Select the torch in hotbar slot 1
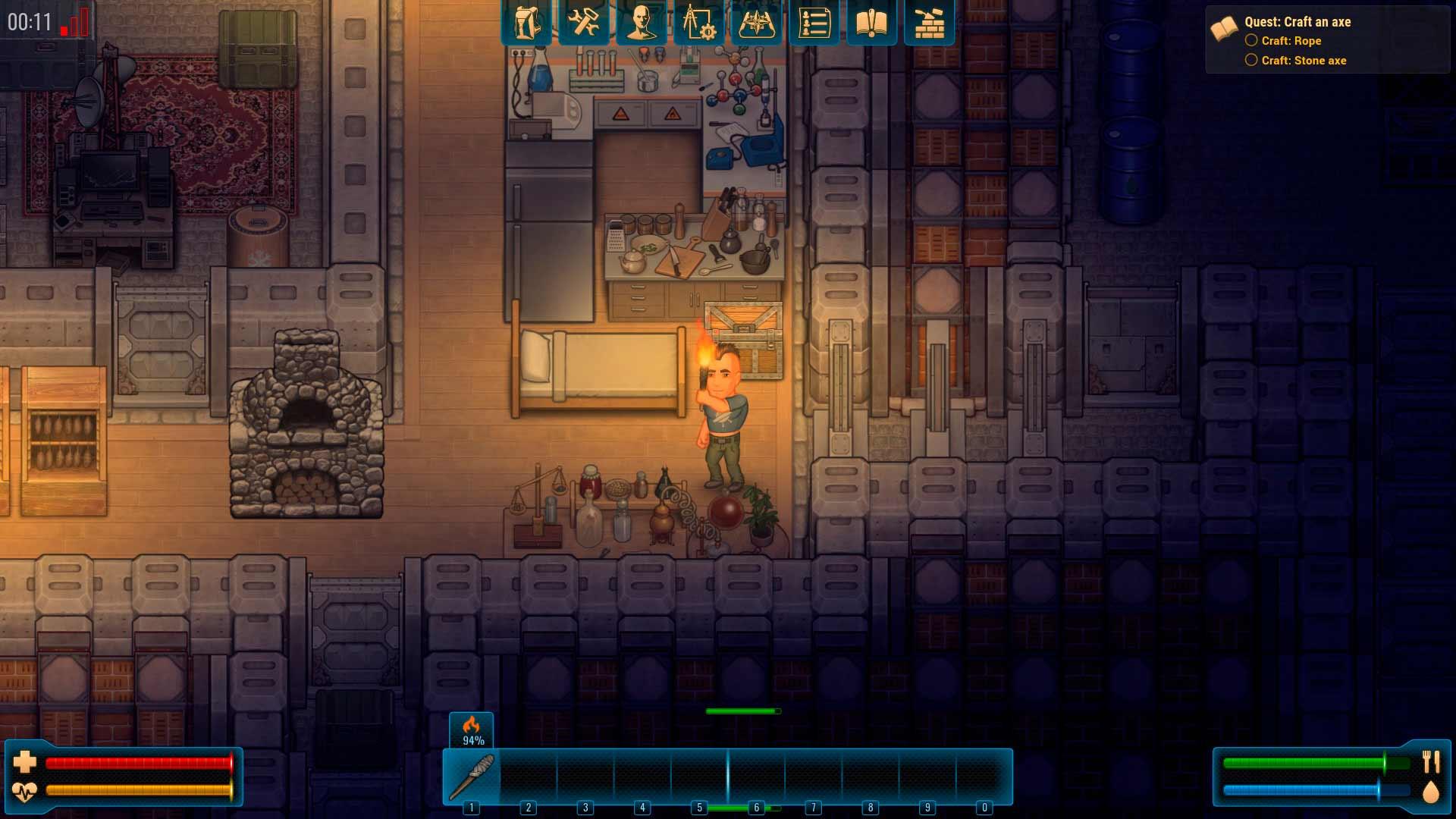 coord(472,777)
